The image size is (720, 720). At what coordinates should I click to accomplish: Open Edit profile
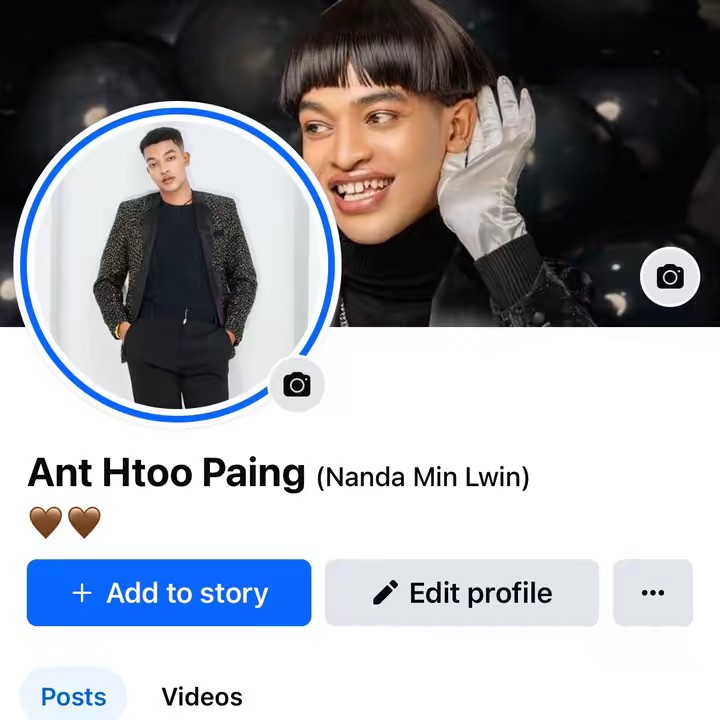coord(462,593)
